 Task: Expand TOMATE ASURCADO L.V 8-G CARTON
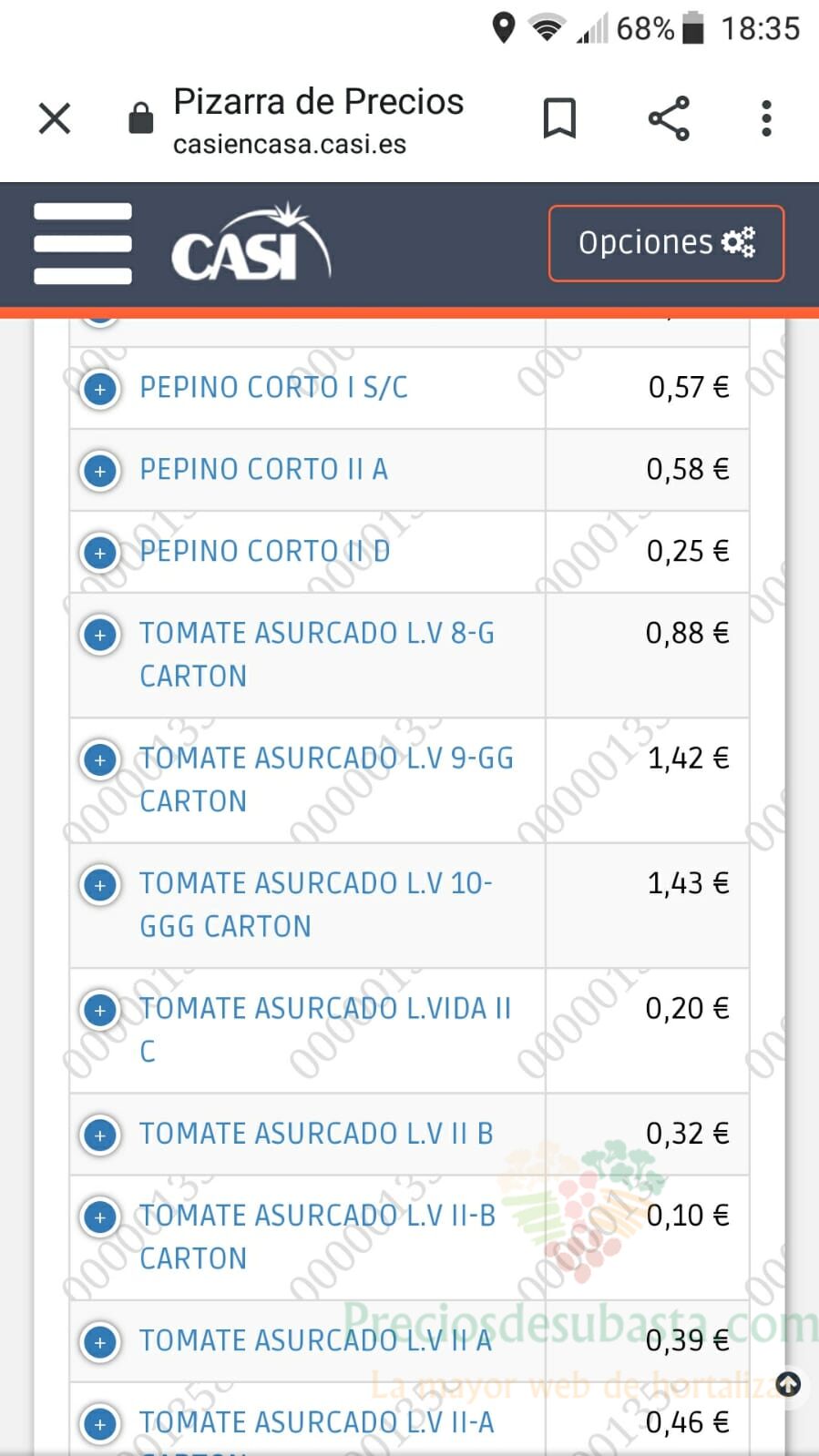[100, 635]
